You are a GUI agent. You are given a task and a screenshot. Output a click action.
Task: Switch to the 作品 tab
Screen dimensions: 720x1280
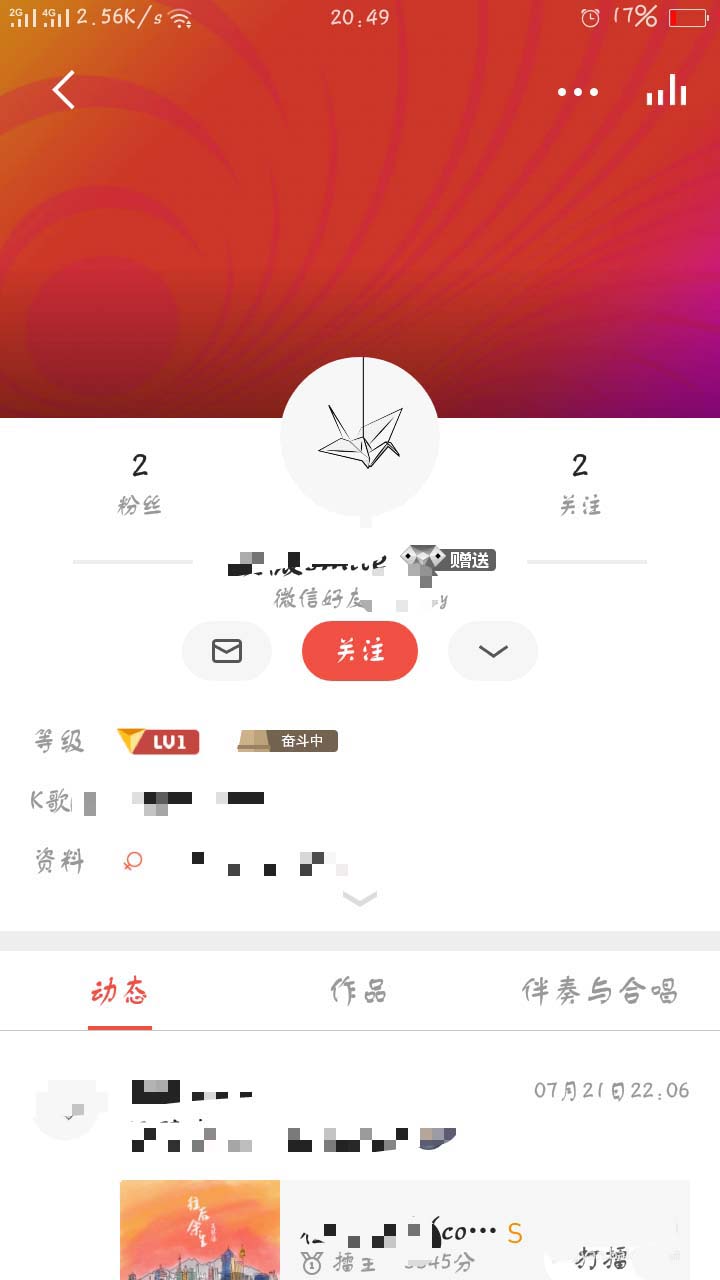(359, 991)
